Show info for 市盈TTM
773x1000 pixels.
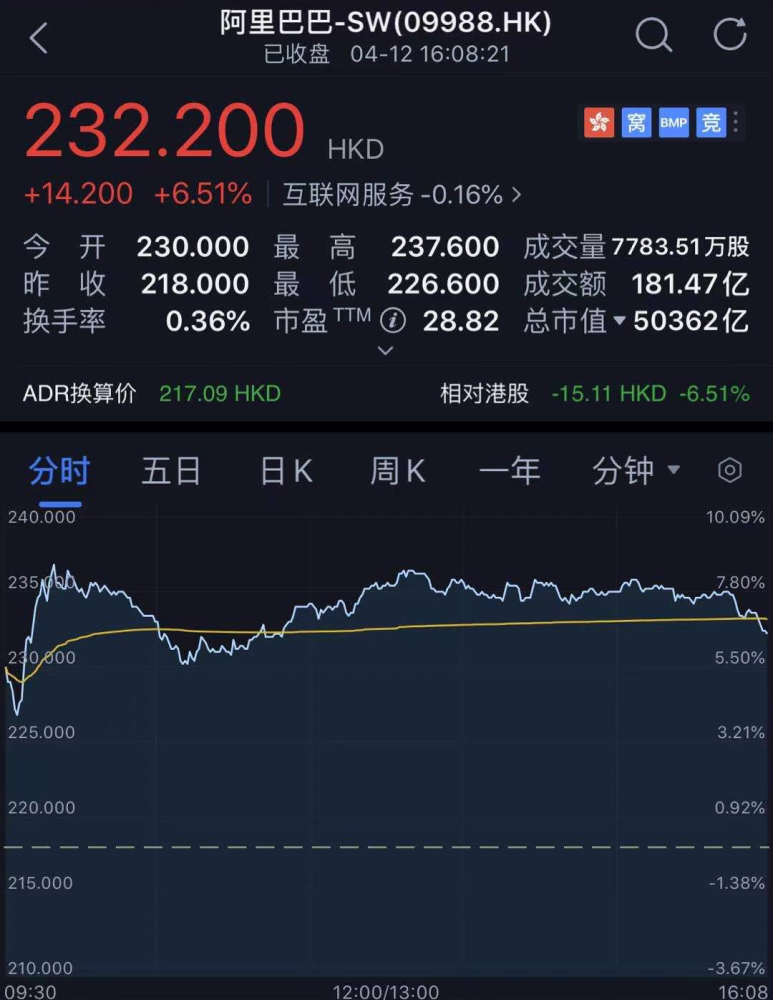pyautogui.click(x=394, y=321)
